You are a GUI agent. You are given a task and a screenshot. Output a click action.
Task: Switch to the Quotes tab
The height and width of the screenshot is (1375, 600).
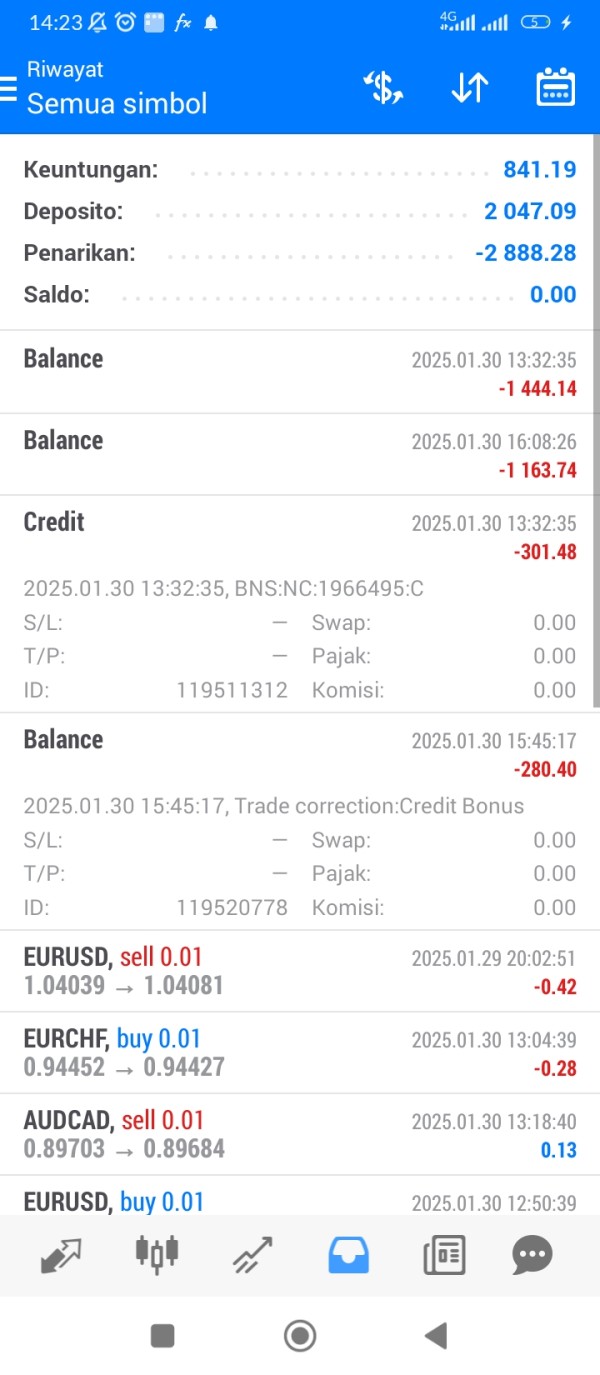62,1254
